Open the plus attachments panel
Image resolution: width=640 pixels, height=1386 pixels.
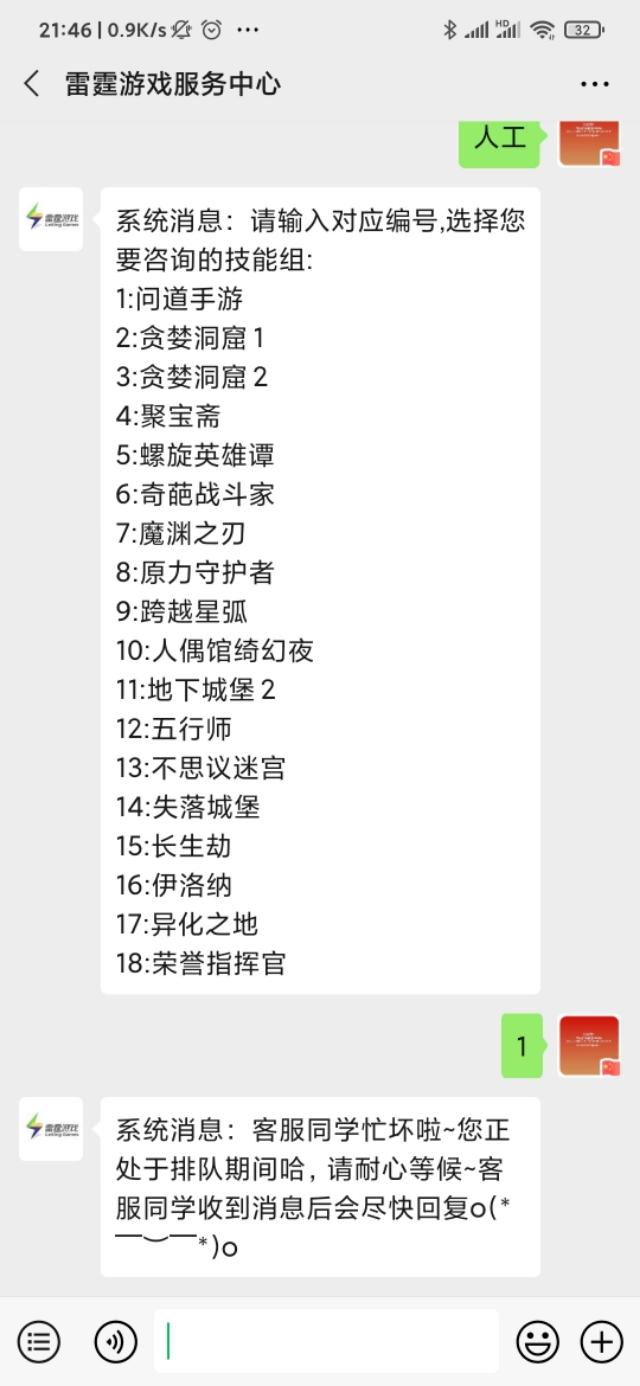[601, 1341]
